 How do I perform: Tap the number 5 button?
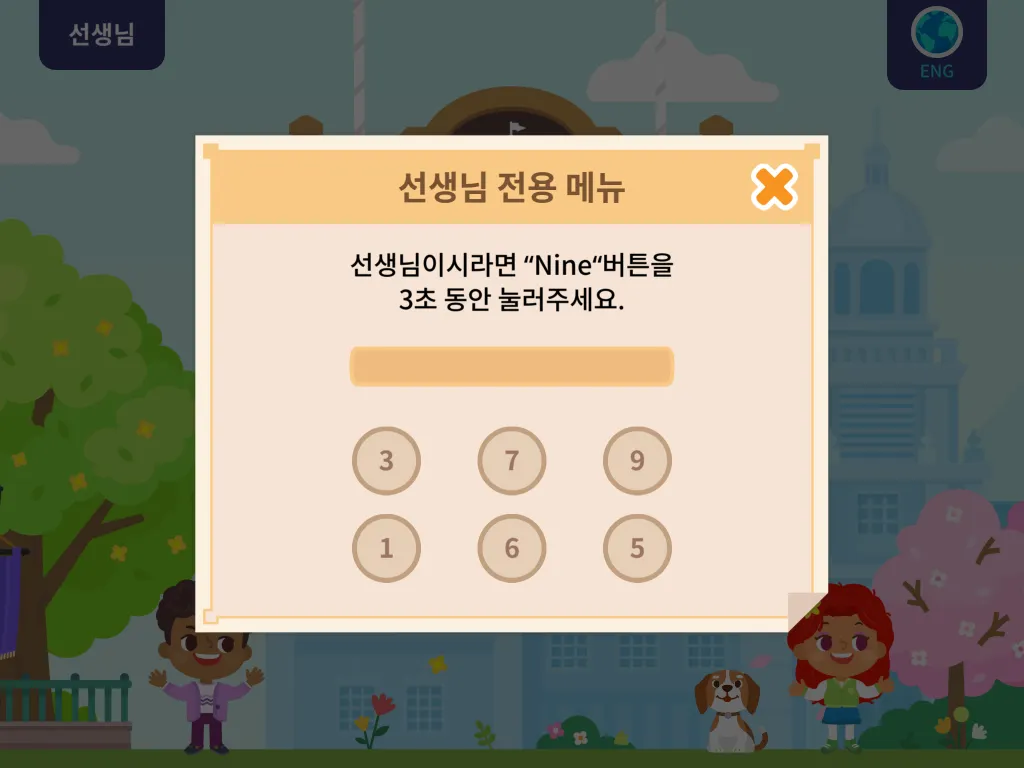[x=637, y=548]
